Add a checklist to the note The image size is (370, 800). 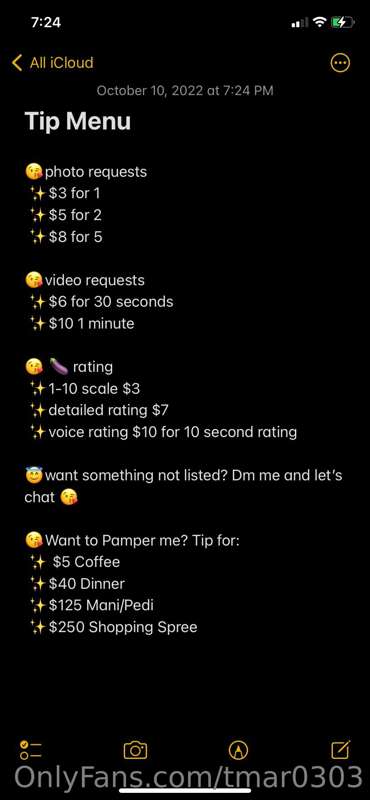31,749
